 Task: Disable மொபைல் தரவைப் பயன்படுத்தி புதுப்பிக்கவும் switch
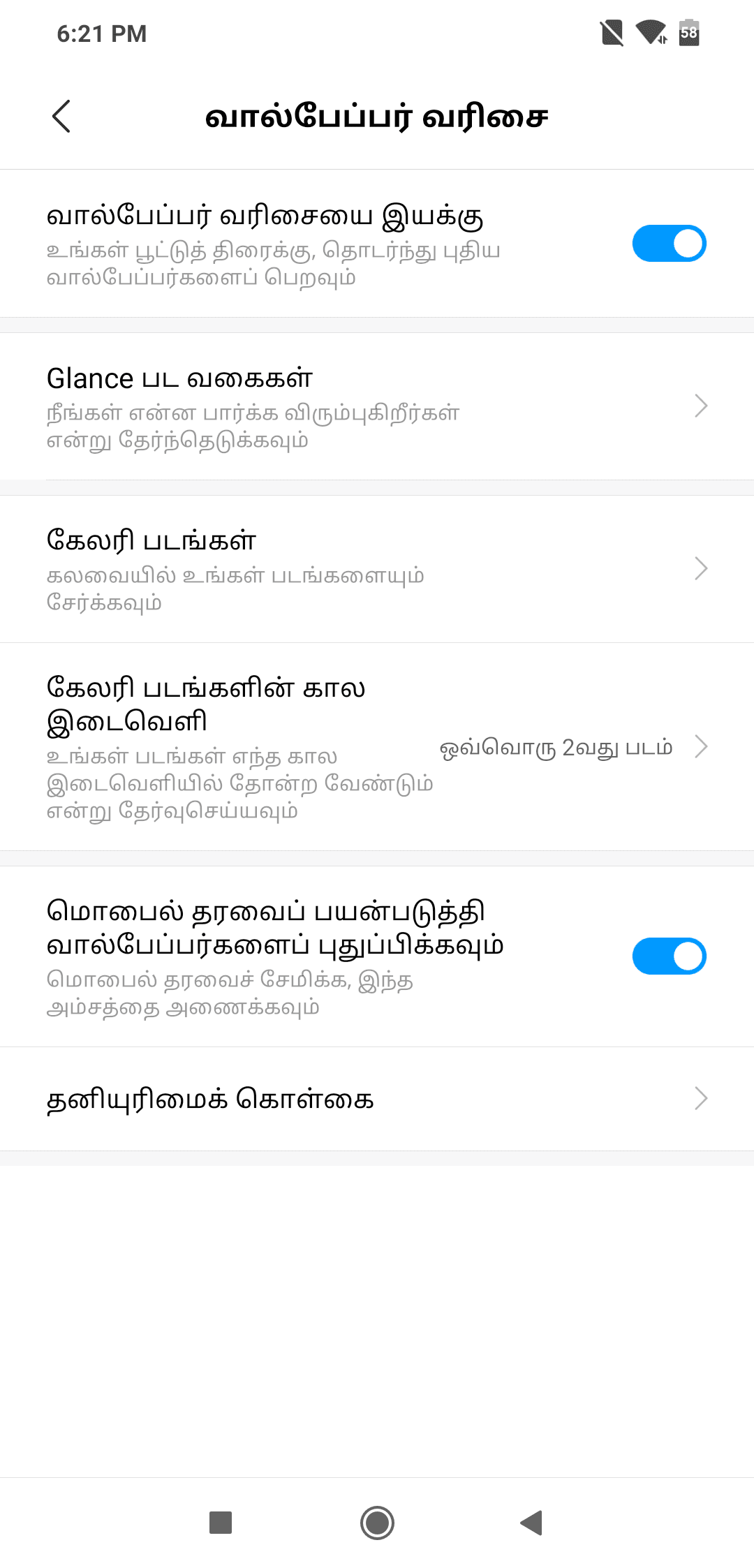pyautogui.click(x=669, y=956)
